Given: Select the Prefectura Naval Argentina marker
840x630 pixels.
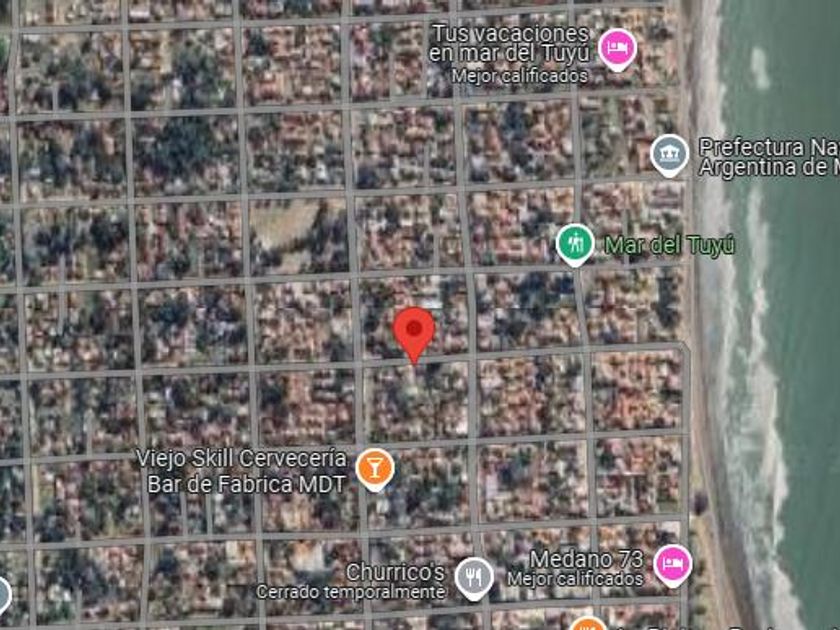Looking at the screenshot, I should pos(669,155).
